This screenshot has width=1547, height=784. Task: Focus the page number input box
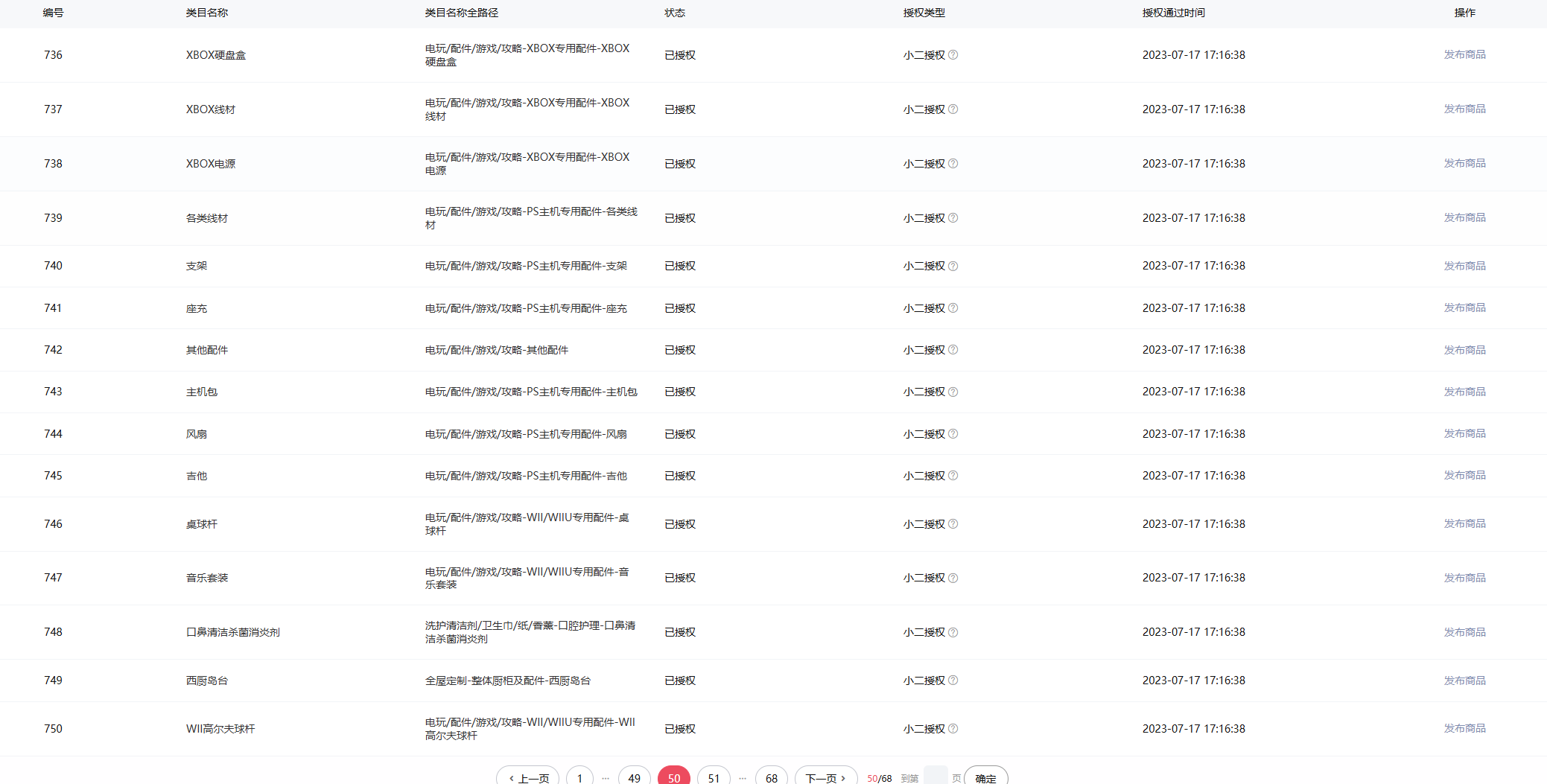935,776
